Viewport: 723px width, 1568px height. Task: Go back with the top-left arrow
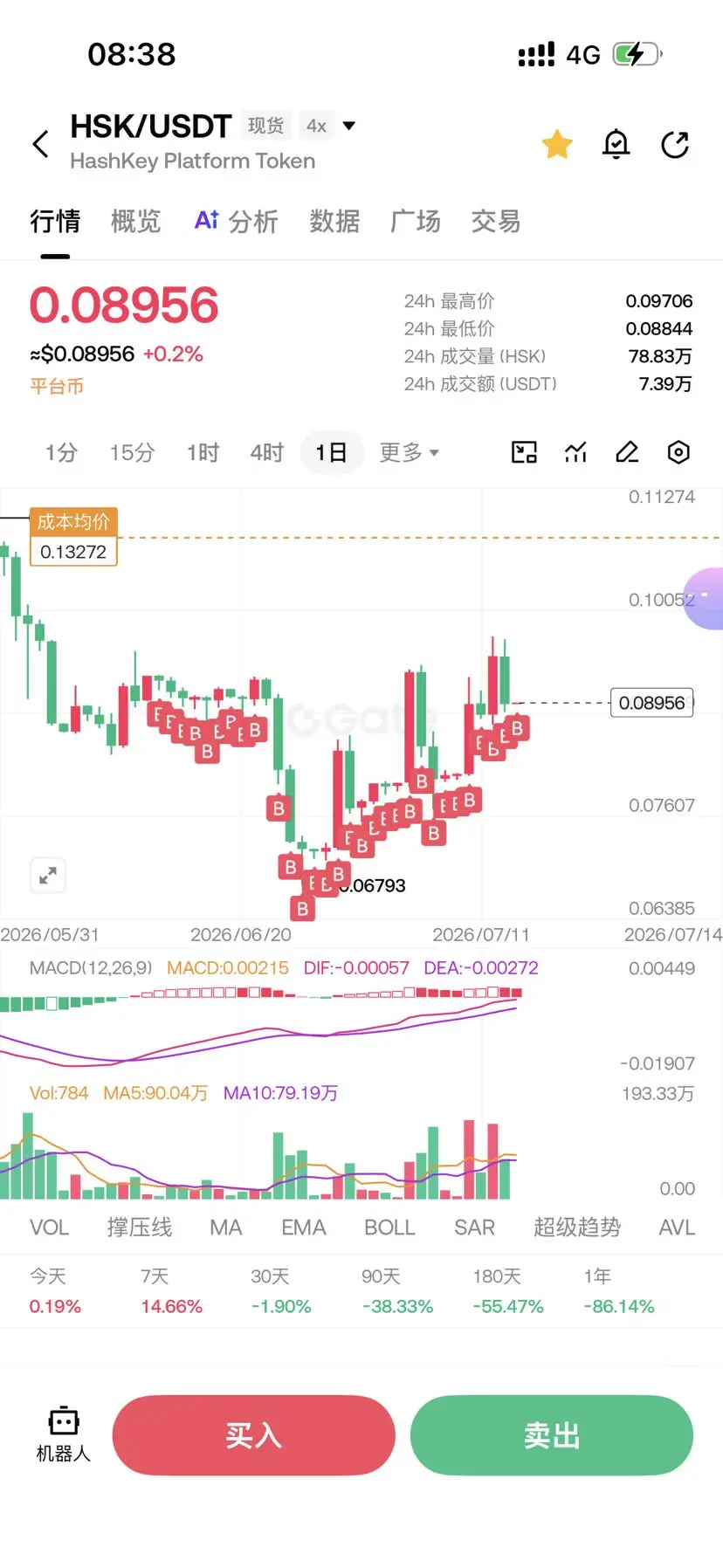(x=40, y=143)
